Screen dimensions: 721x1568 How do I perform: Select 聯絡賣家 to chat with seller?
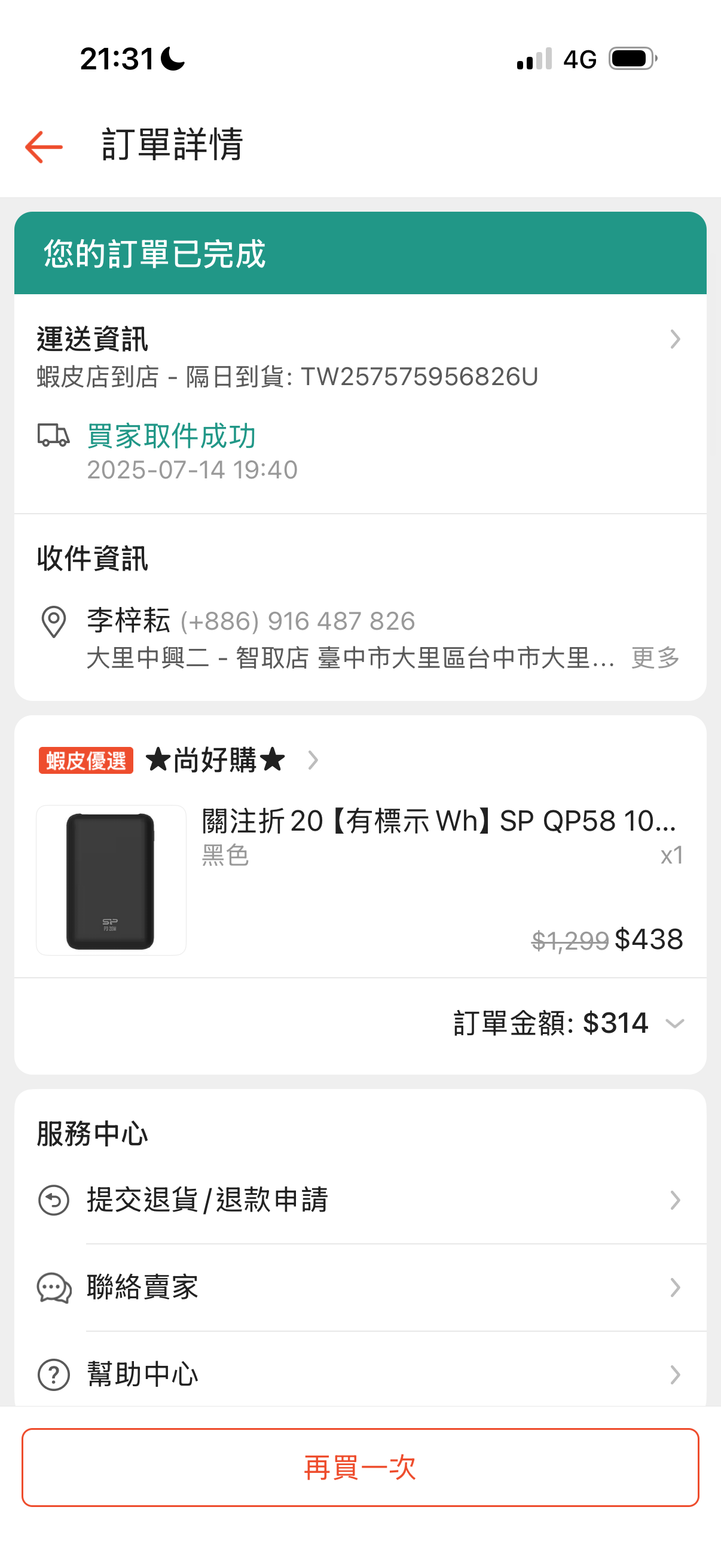359,1288
